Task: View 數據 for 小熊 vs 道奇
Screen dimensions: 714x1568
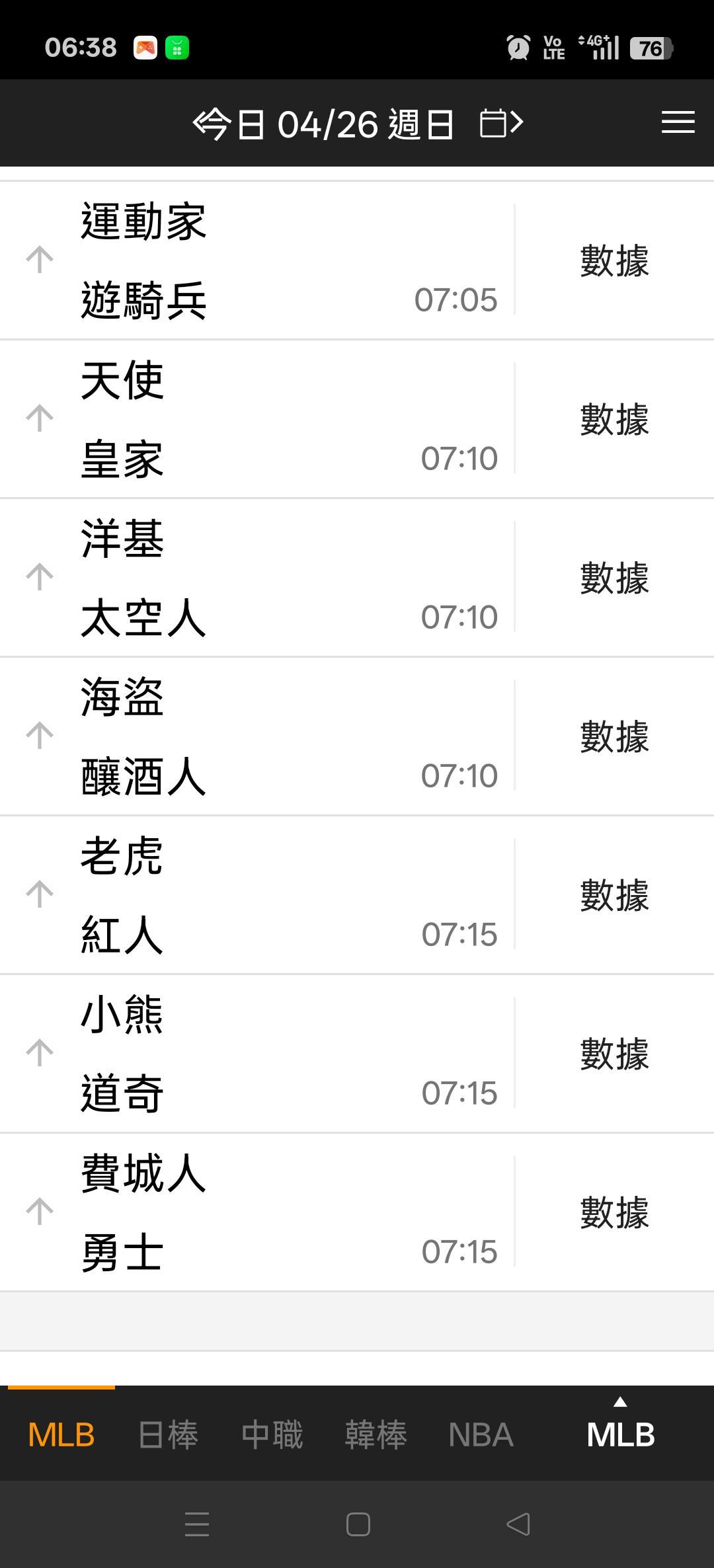Action: pos(614,1054)
